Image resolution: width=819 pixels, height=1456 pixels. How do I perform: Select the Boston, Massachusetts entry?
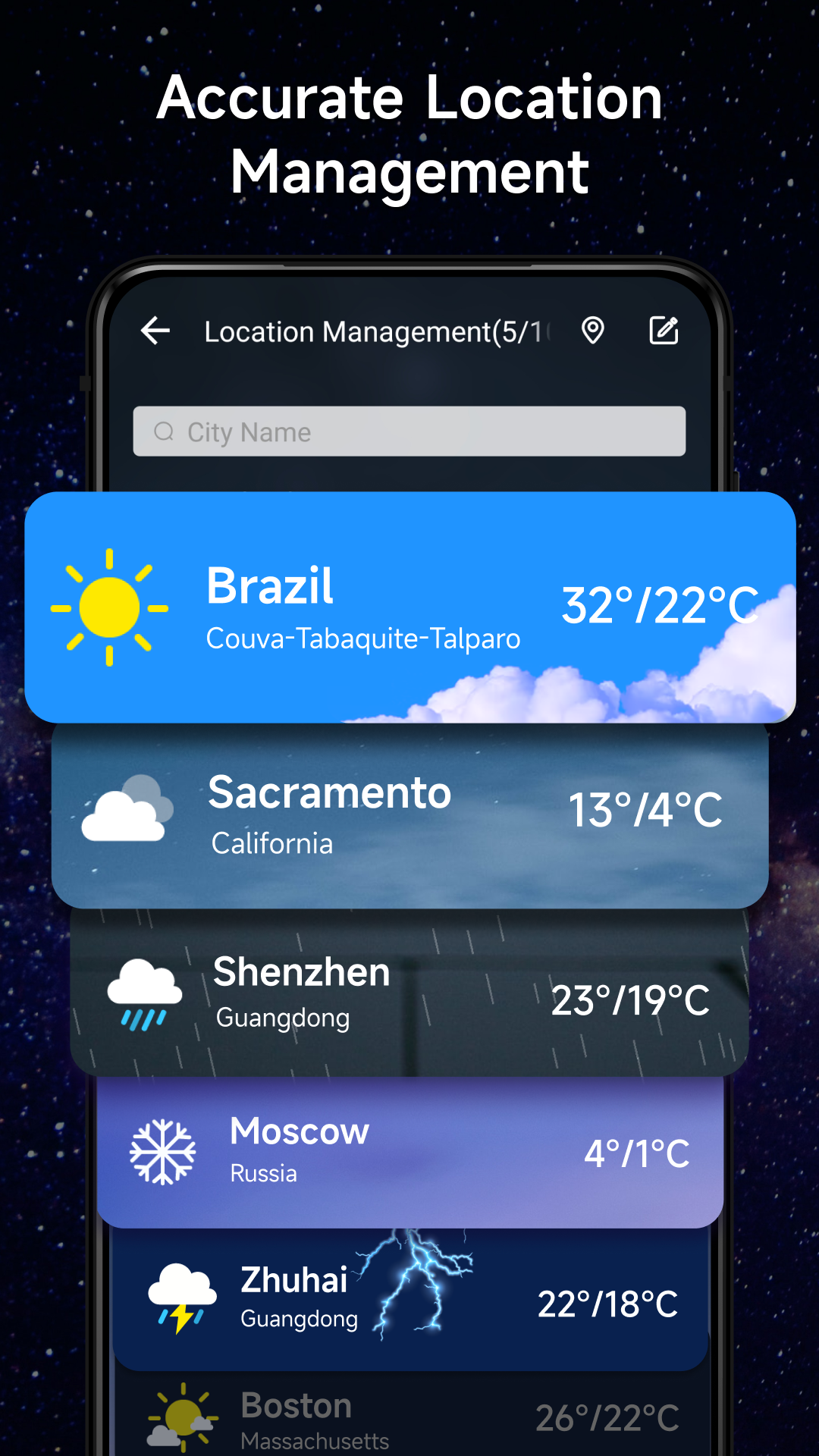click(409, 1415)
